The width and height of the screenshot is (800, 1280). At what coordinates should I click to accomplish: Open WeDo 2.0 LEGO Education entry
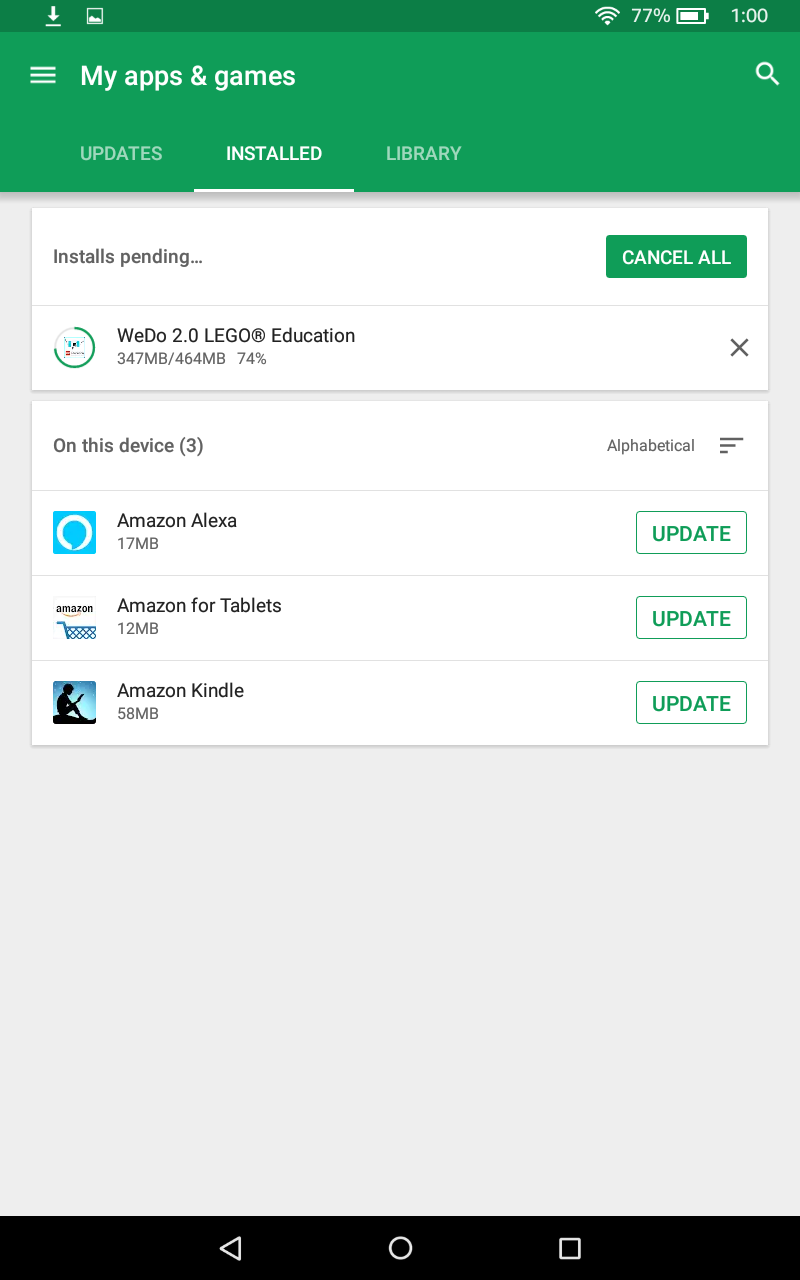pos(236,346)
